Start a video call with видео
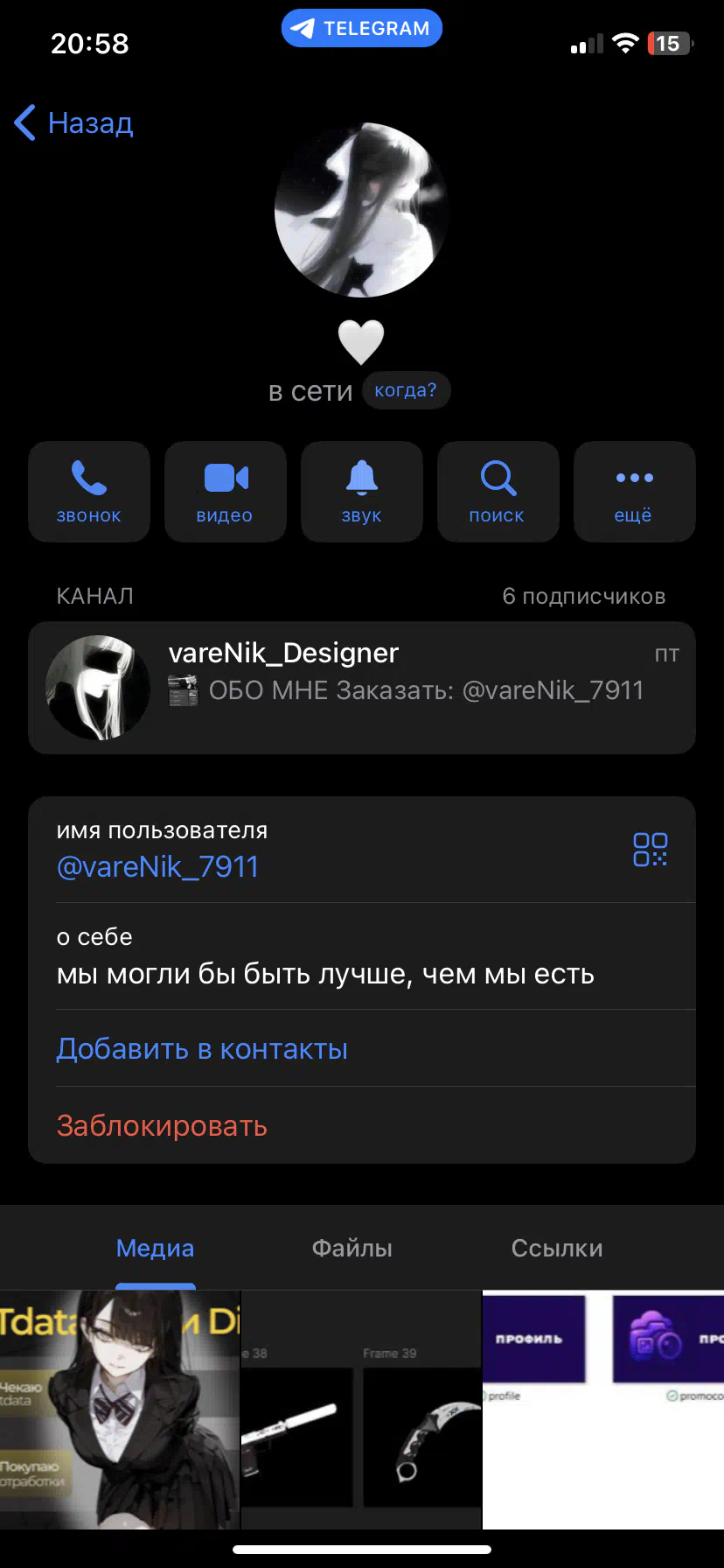This screenshot has height=1568, width=724. click(226, 491)
